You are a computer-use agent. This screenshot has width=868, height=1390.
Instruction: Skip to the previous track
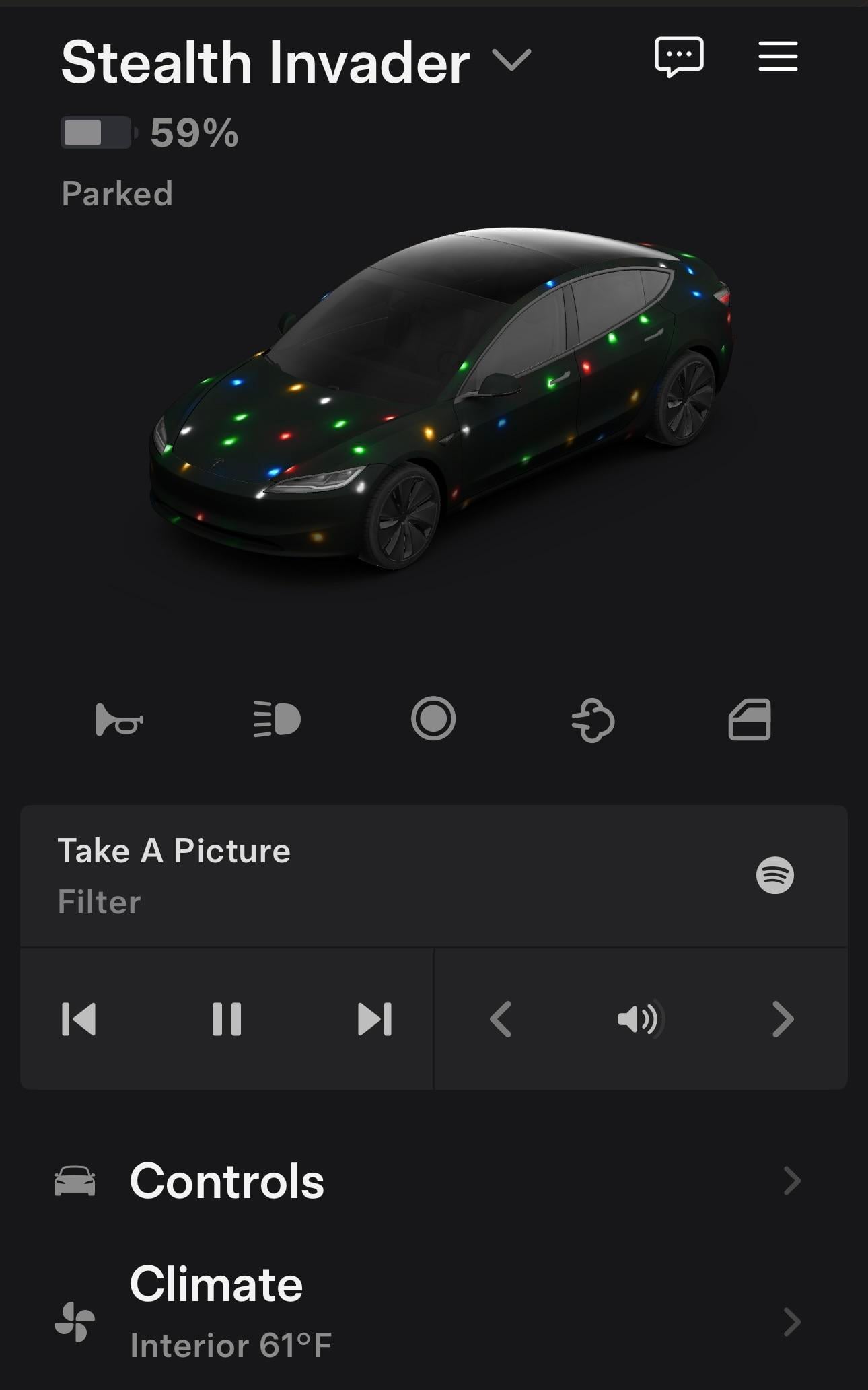[79, 1019]
